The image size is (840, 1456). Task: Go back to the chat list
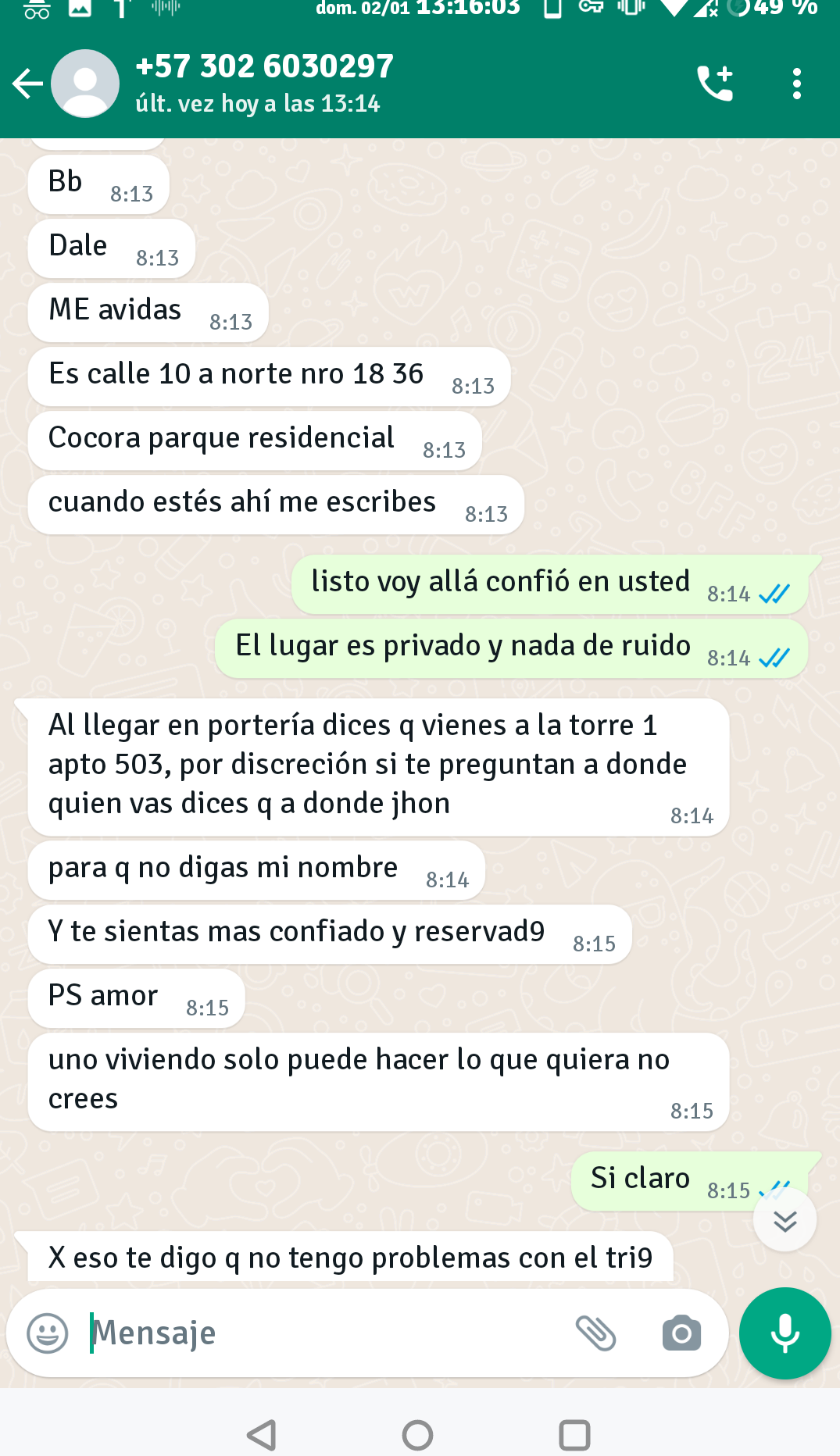click(x=28, y=84)
